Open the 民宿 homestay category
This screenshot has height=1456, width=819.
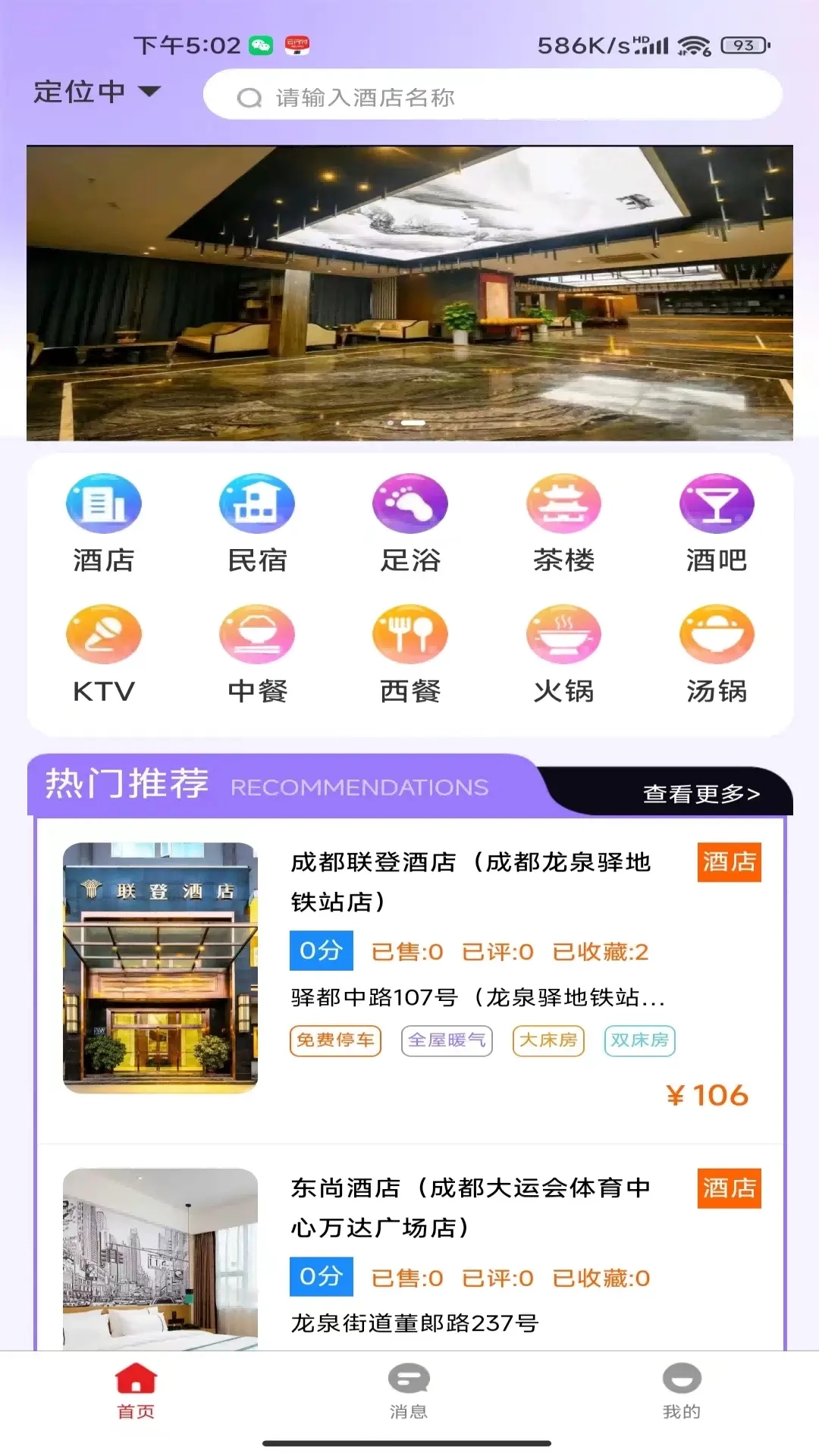[257, 504]
